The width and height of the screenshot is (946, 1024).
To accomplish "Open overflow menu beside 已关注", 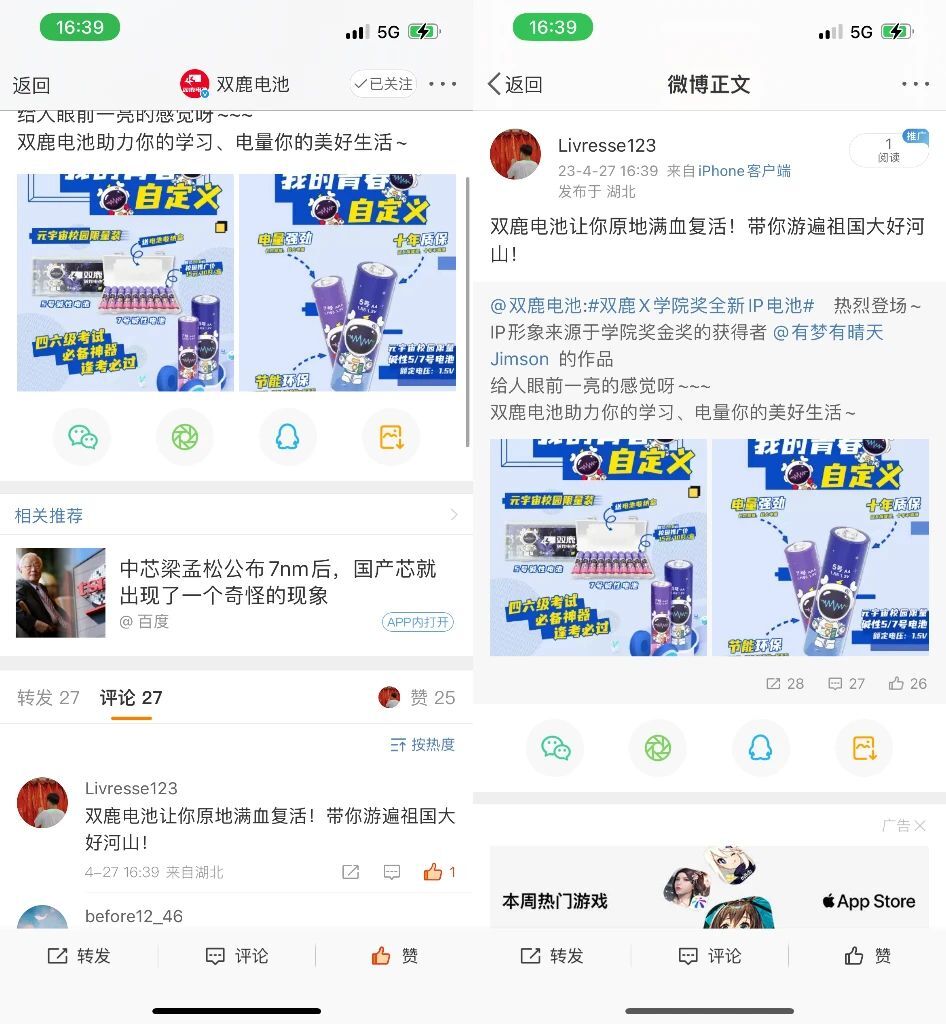I will tap(443, 84).
